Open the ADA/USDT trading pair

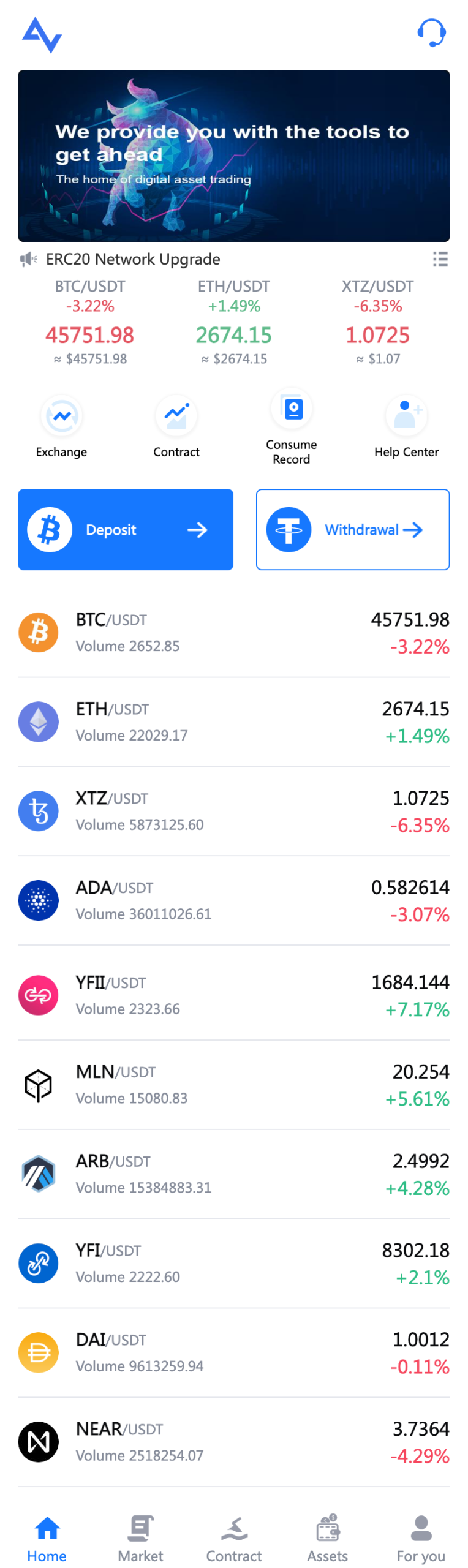coord(233,900)
